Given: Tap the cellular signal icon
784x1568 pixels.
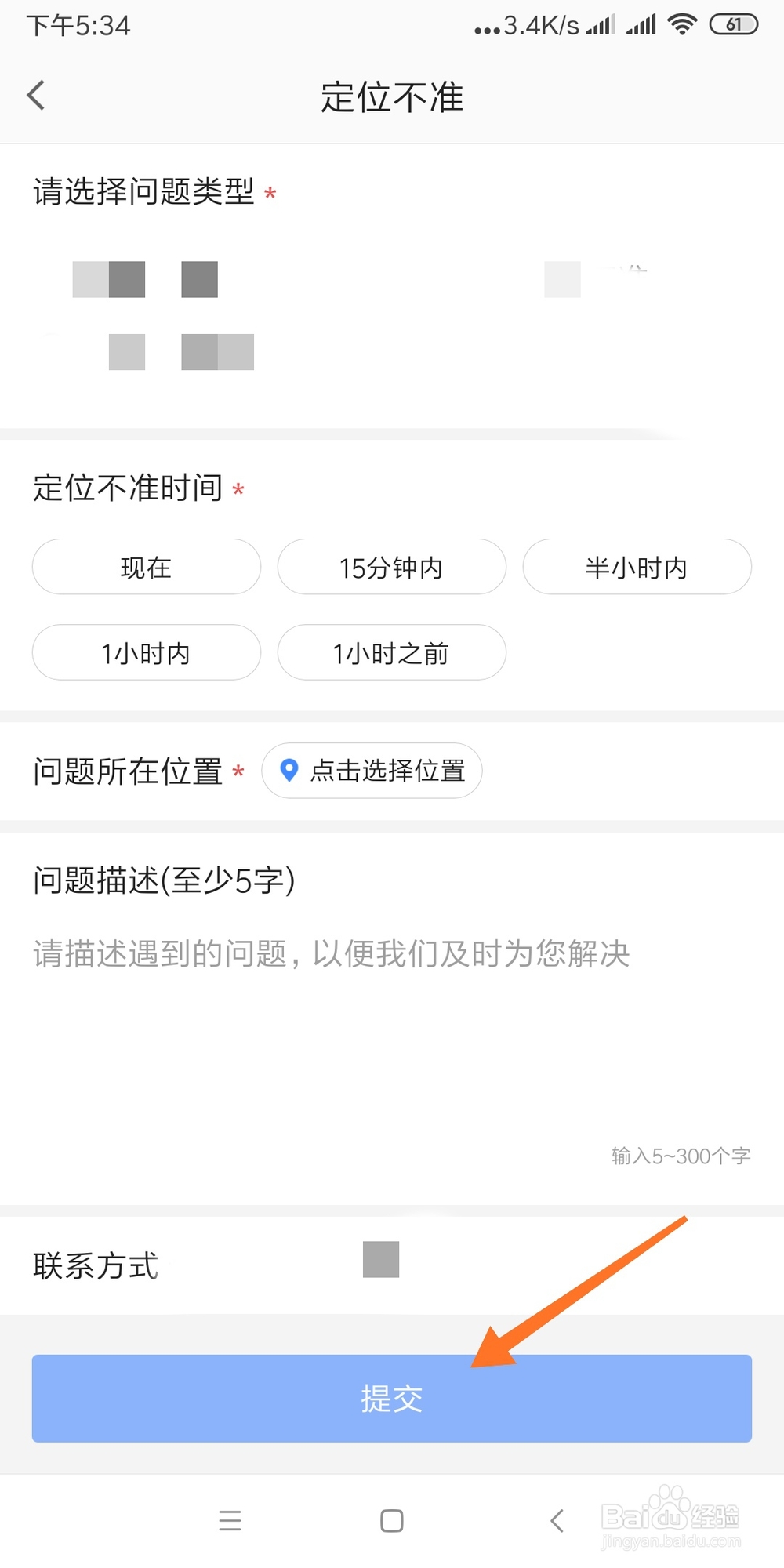Looking at the screenshot, I should pos(601,26).
